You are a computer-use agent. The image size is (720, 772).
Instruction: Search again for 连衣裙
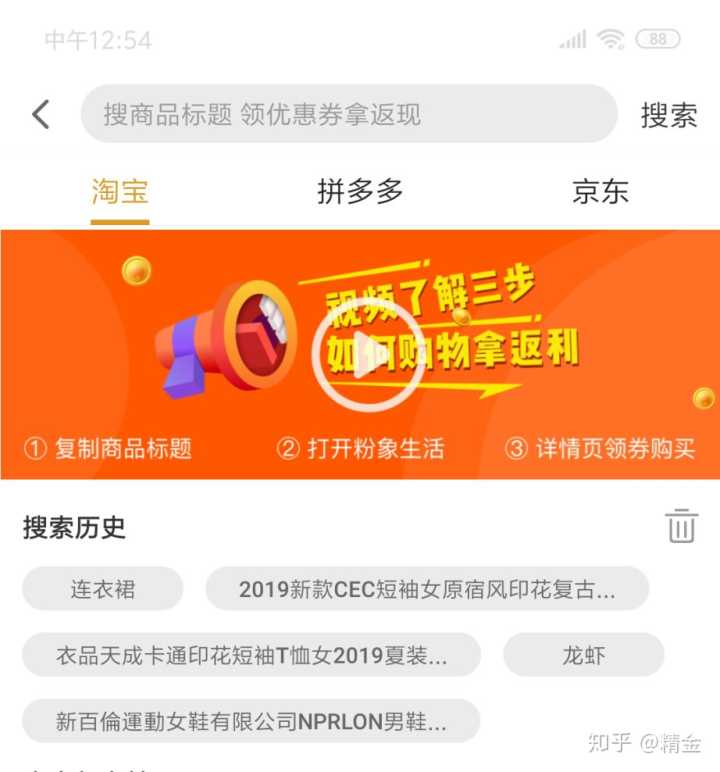coord(102,589)
